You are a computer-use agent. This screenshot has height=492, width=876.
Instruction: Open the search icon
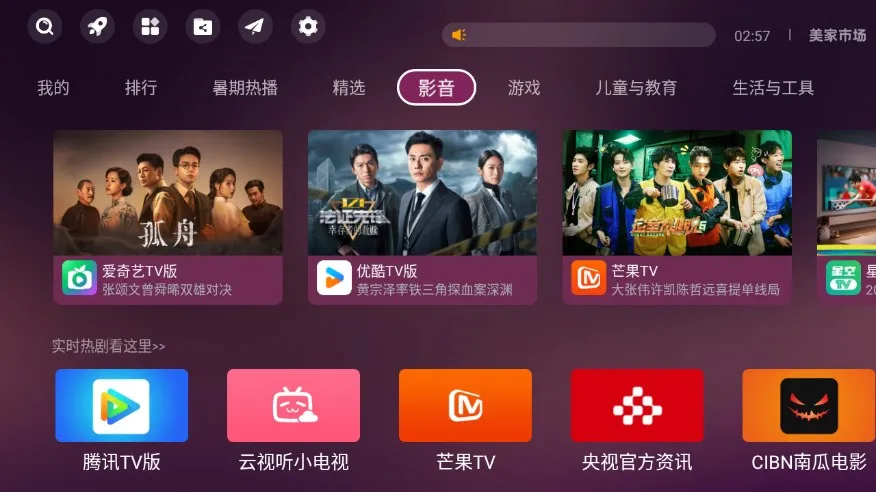[44, 27]
